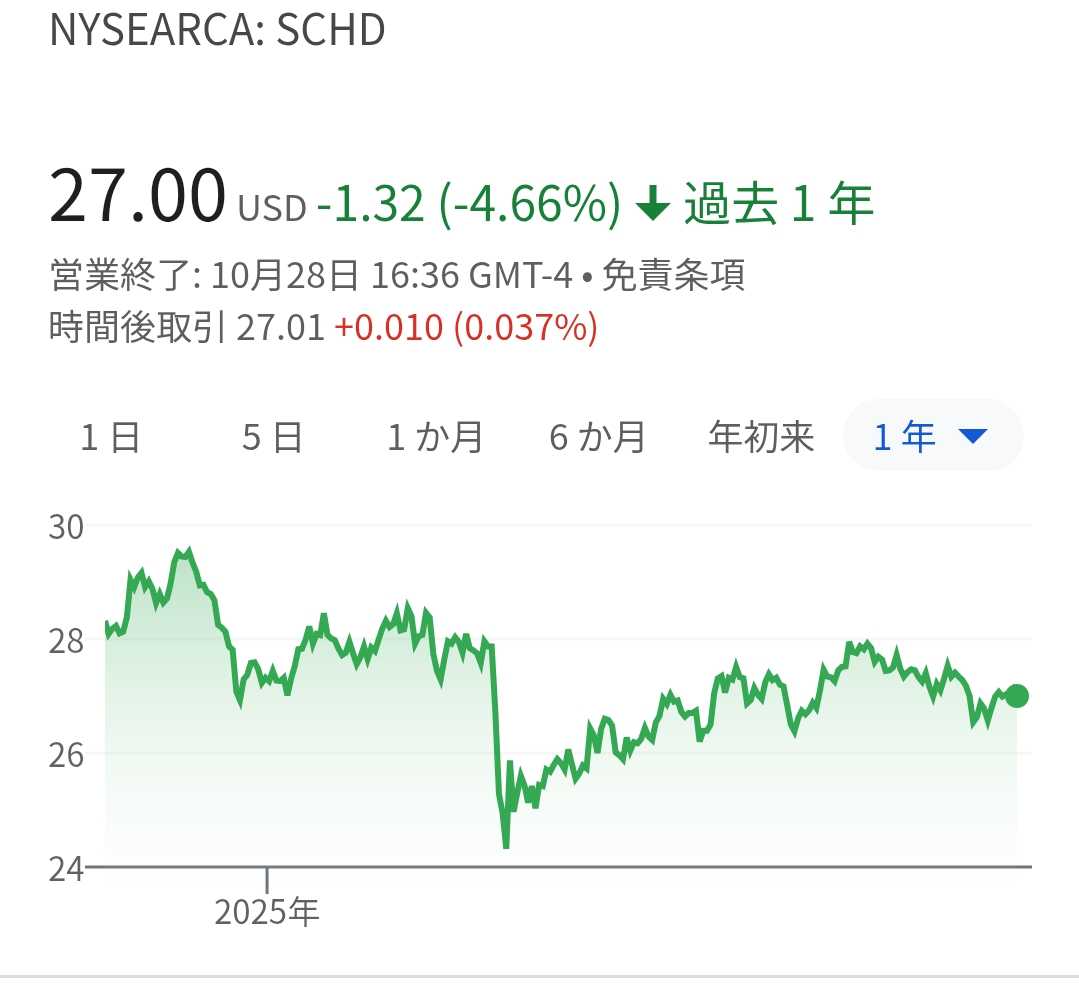Switch to the 6か月 range
This screenshot has height=983, width=1079.
point(597,437)
